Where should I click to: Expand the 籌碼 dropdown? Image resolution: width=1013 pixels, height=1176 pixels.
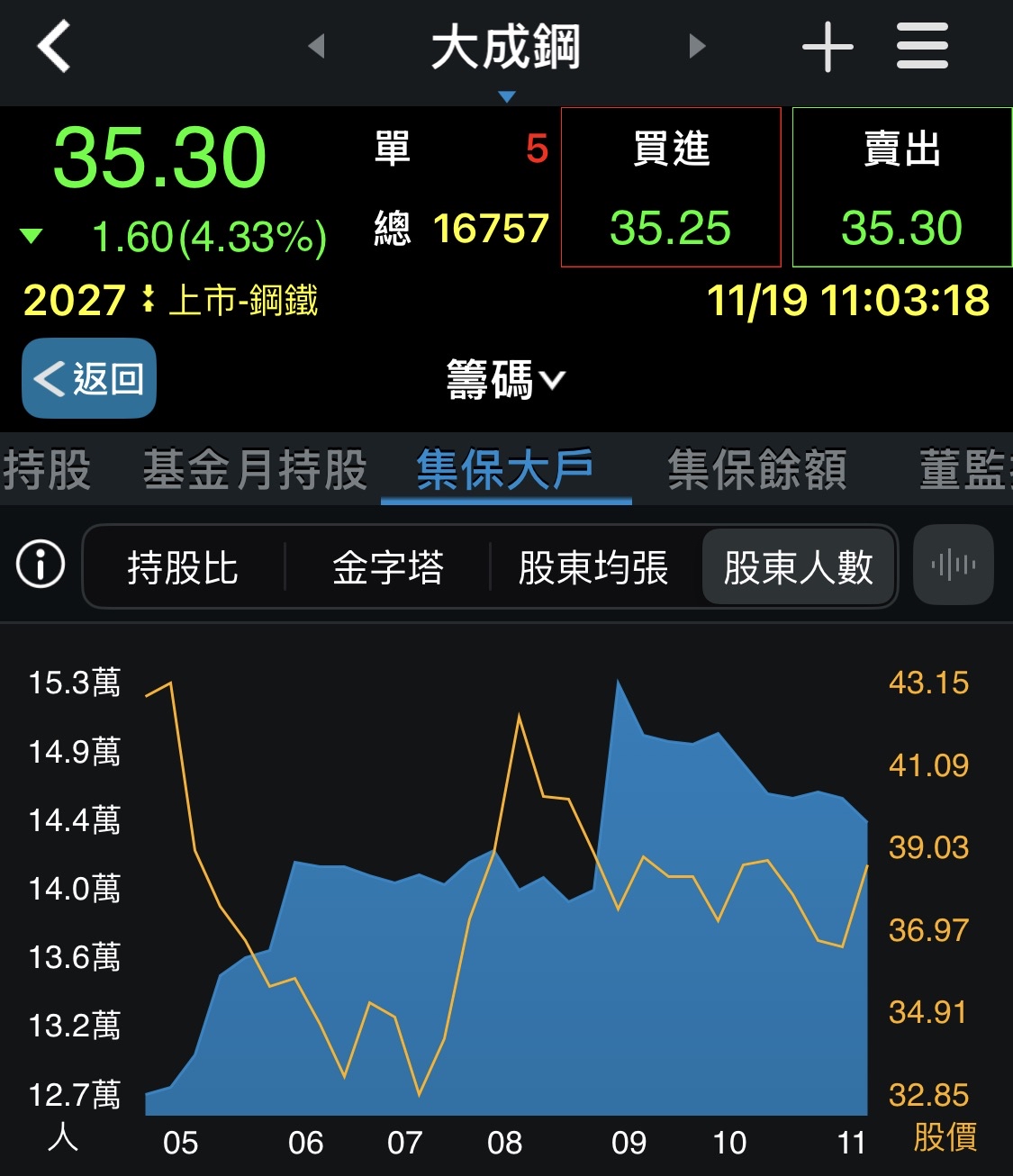tap(505, 379)
